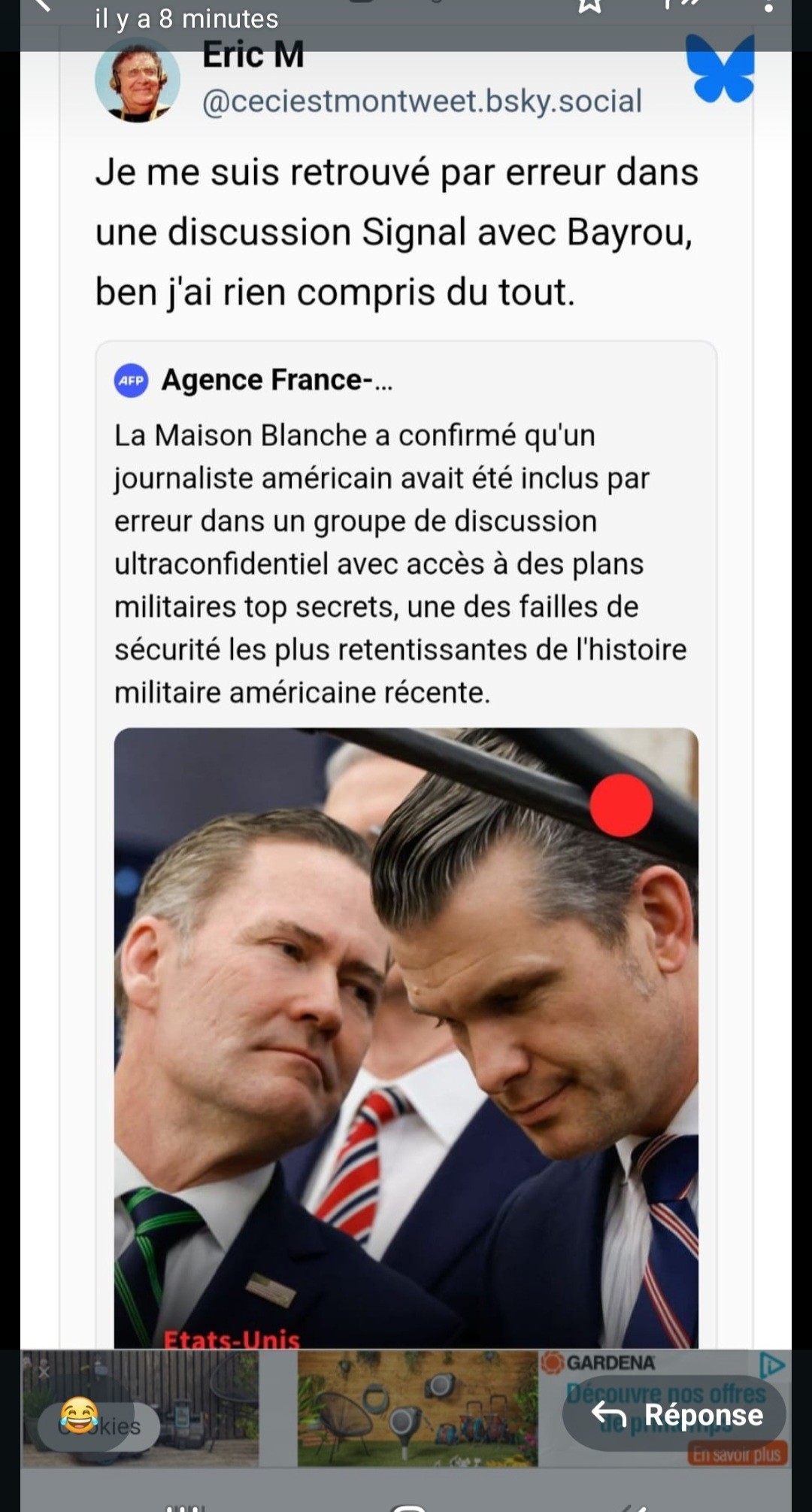Viewport: 812px width, 1512px height.
Task: Open the overflow menu at the top
Action: (768, 8)
